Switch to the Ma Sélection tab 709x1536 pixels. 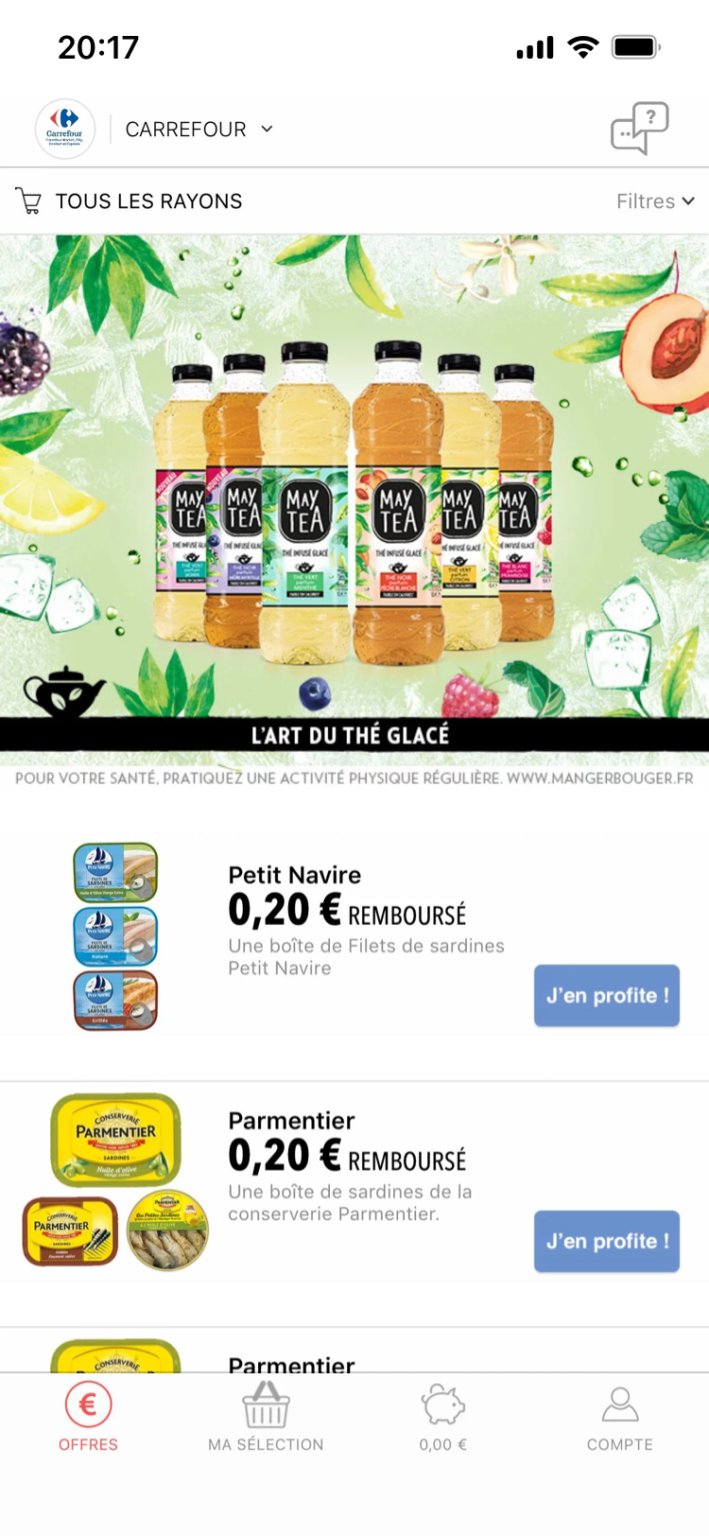pyautogui.click(x=266, y=1416)
